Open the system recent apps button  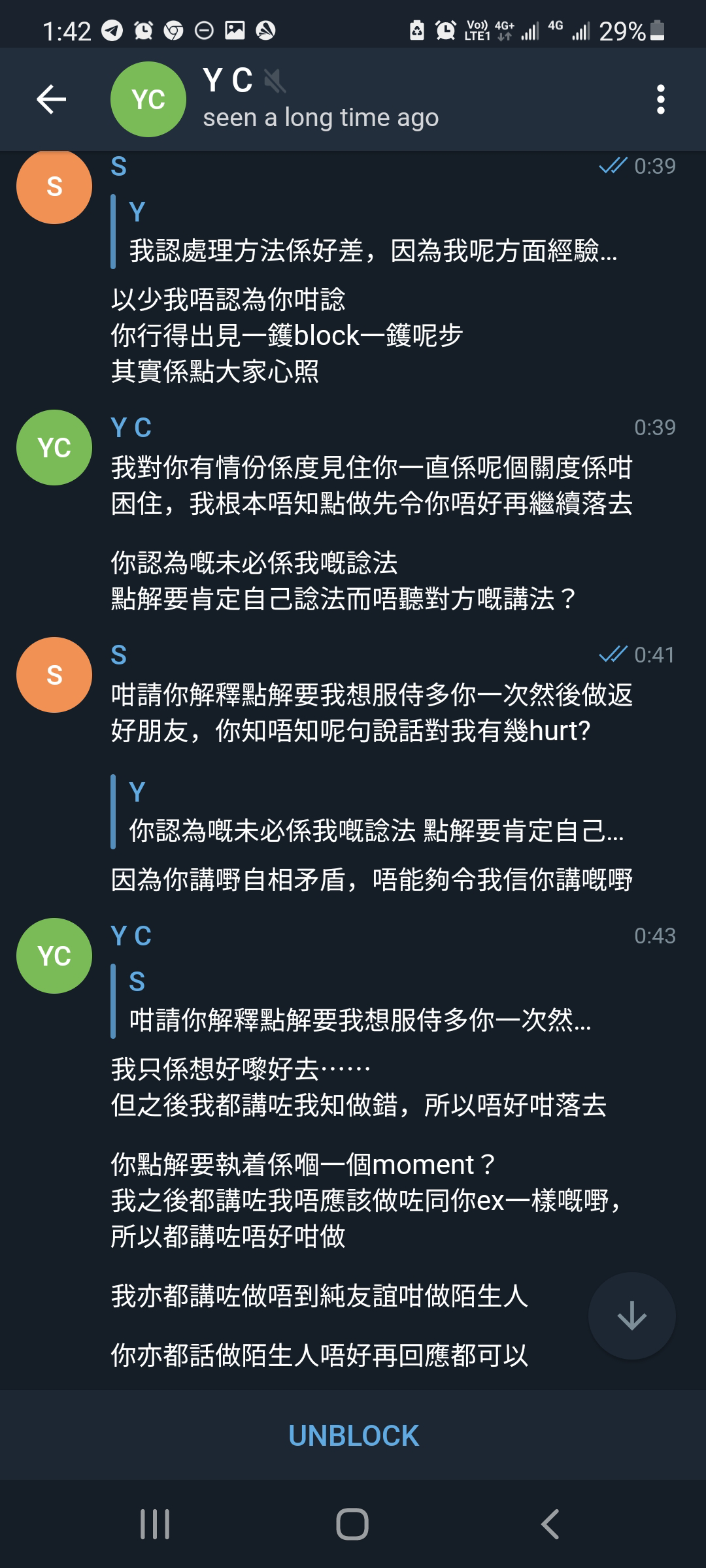pos(155,1524)
